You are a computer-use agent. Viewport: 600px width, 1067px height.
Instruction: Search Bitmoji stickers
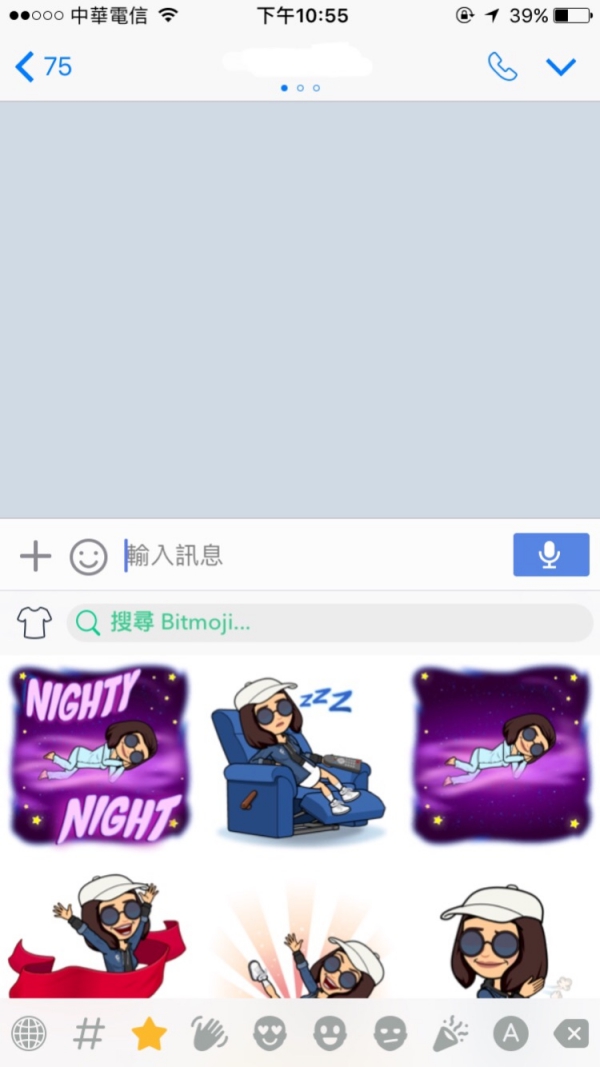coord(330,623)
